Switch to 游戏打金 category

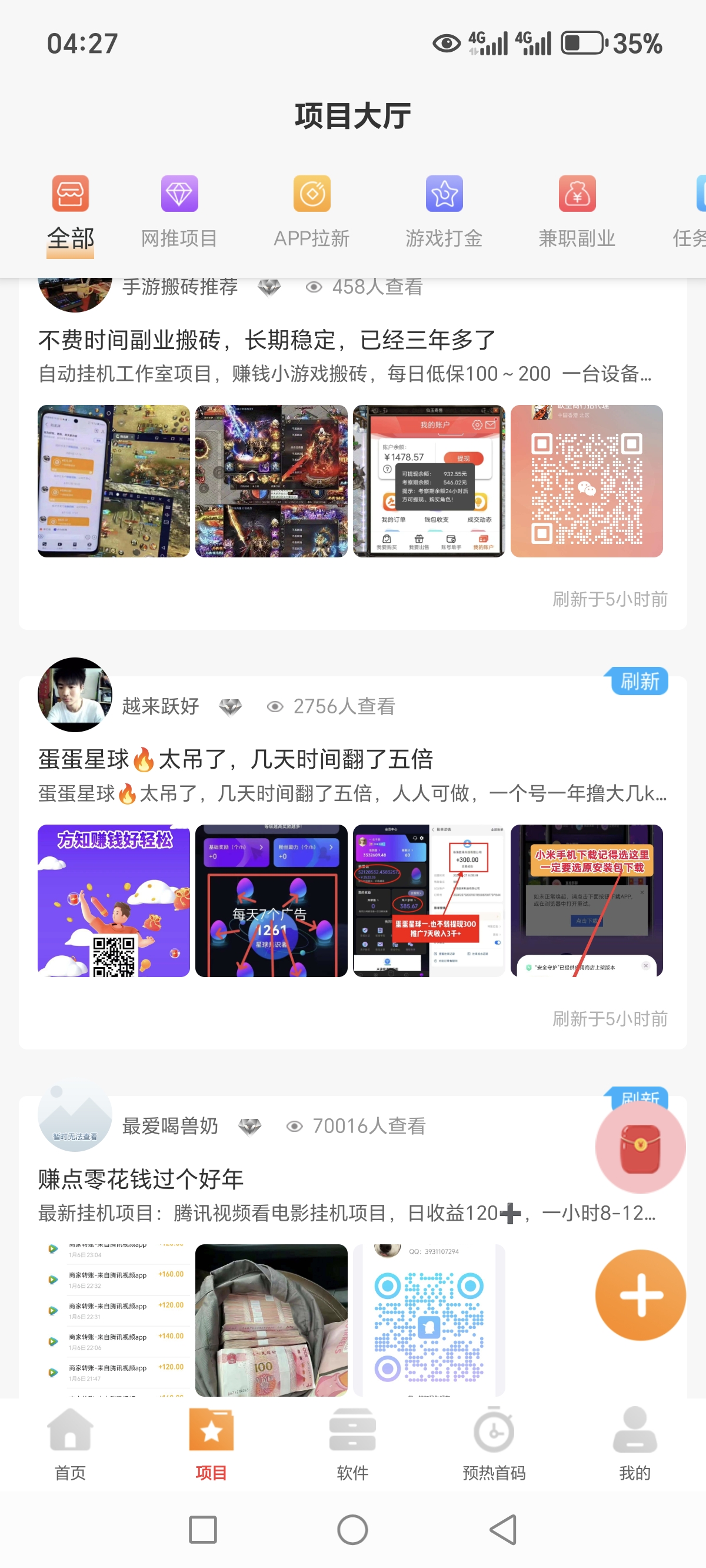[x=444, y=214]
